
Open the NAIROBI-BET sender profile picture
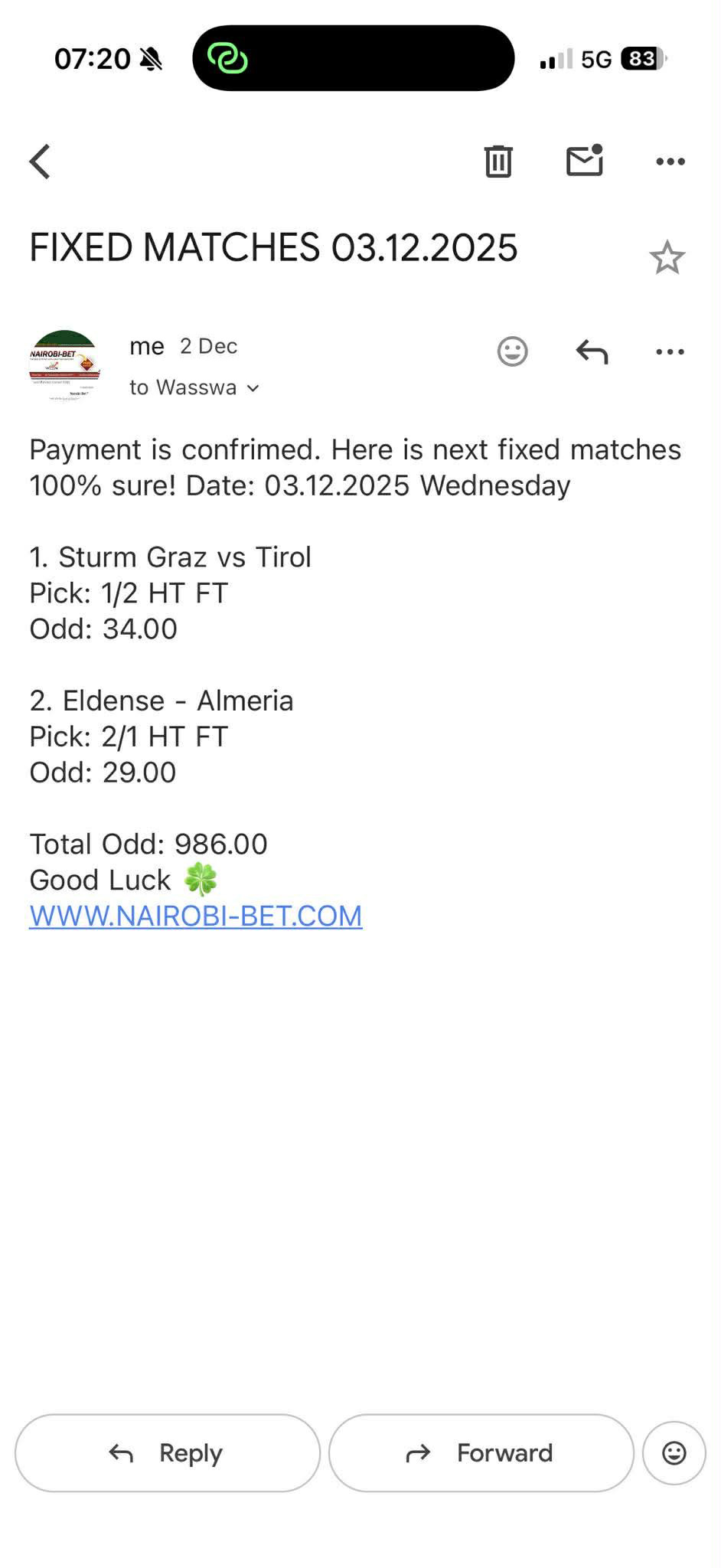[65, 366]
